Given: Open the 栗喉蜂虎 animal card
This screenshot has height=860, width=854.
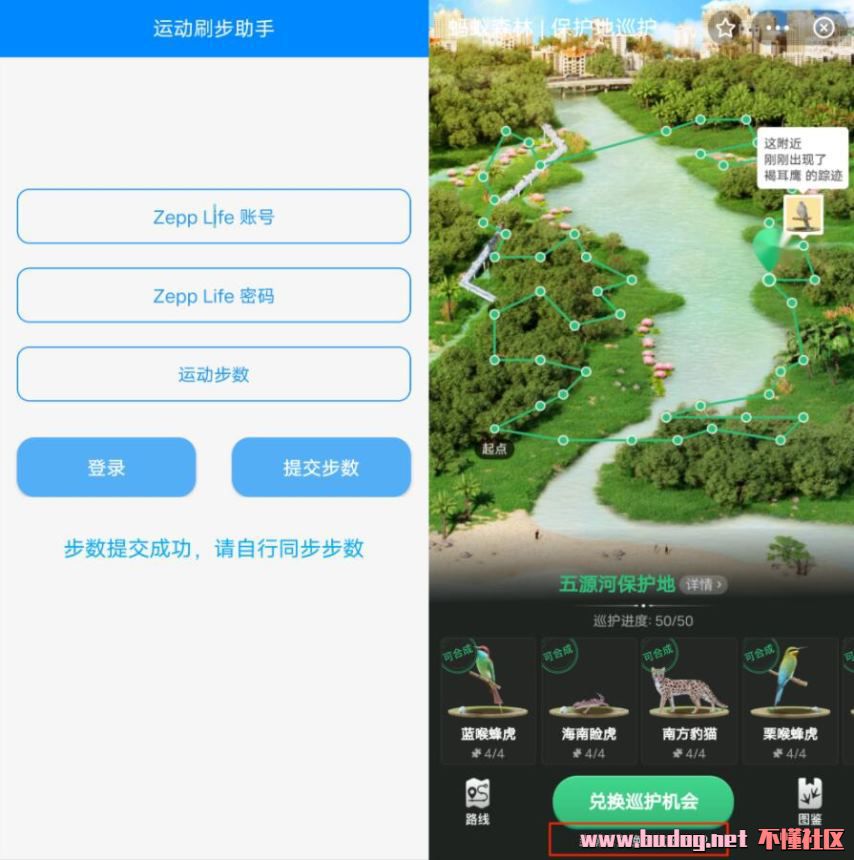Looking at the screenshot, I should point(789,700).
